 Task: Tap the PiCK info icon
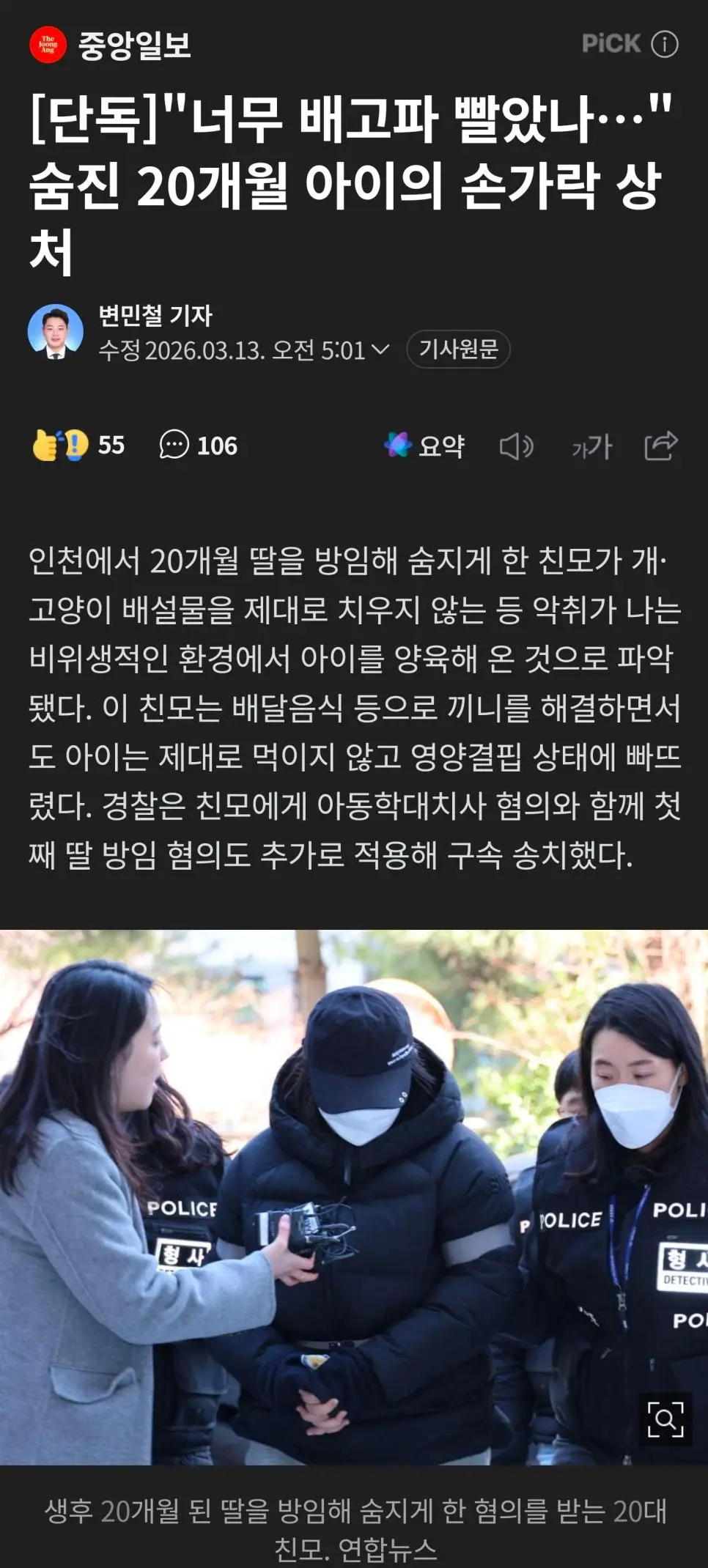pyautogui.click(x=665, y=45)
